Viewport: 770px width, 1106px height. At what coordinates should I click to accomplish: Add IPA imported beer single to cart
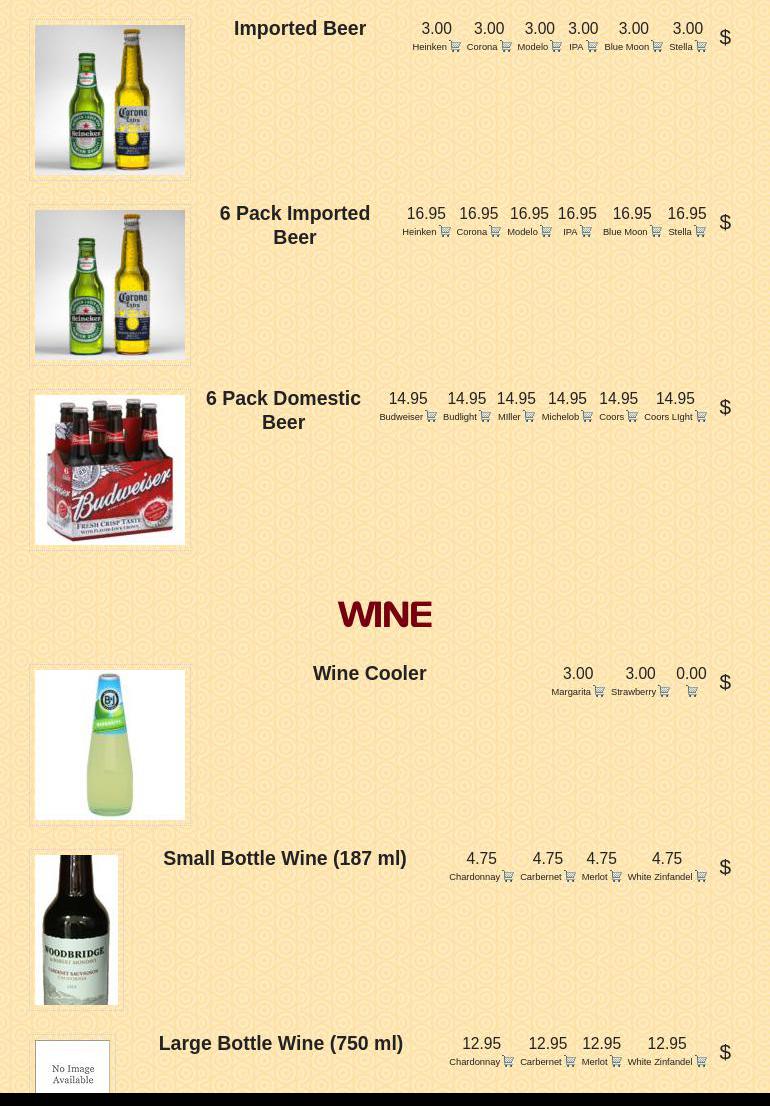click(x=592, y=46)
